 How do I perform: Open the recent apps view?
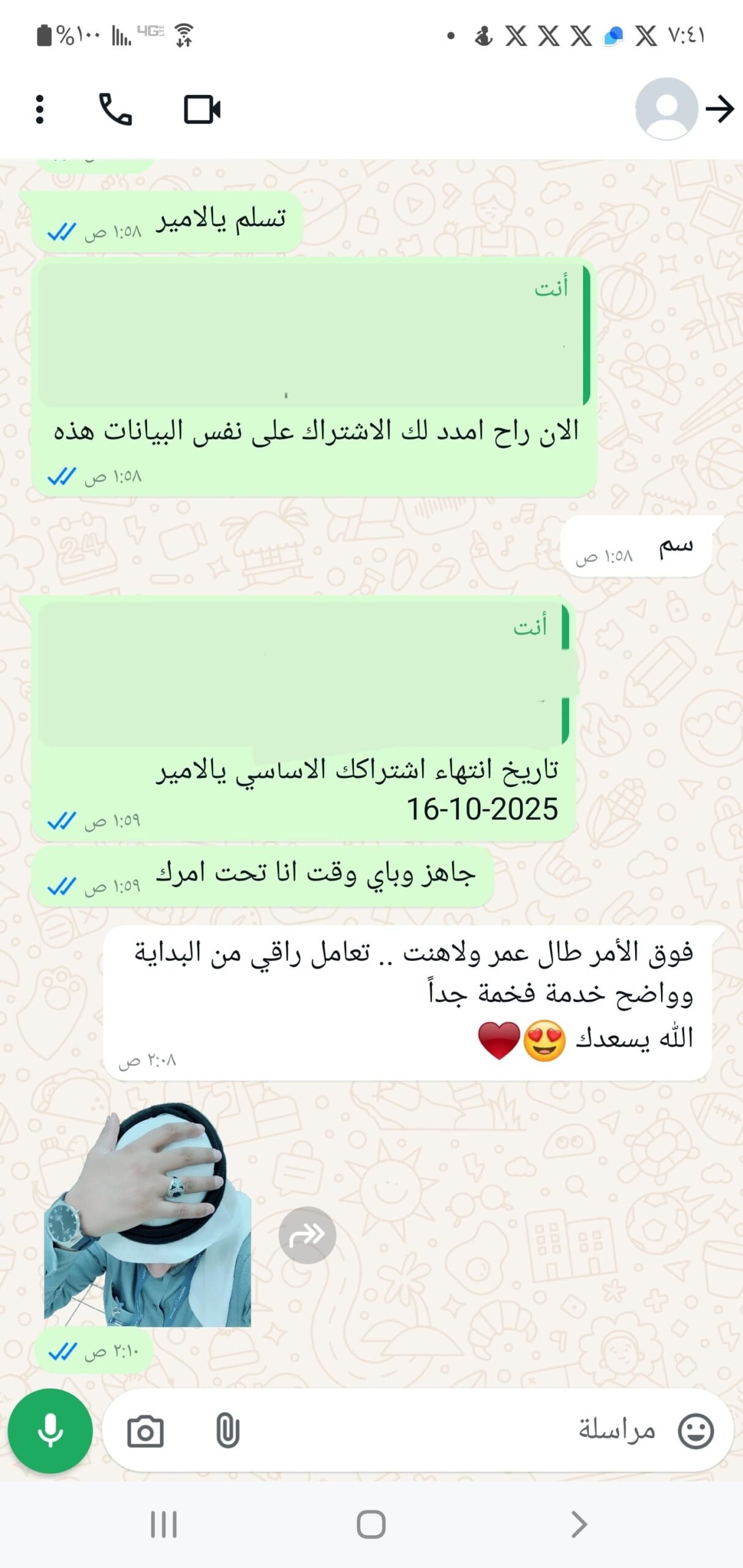point(164,1524)
